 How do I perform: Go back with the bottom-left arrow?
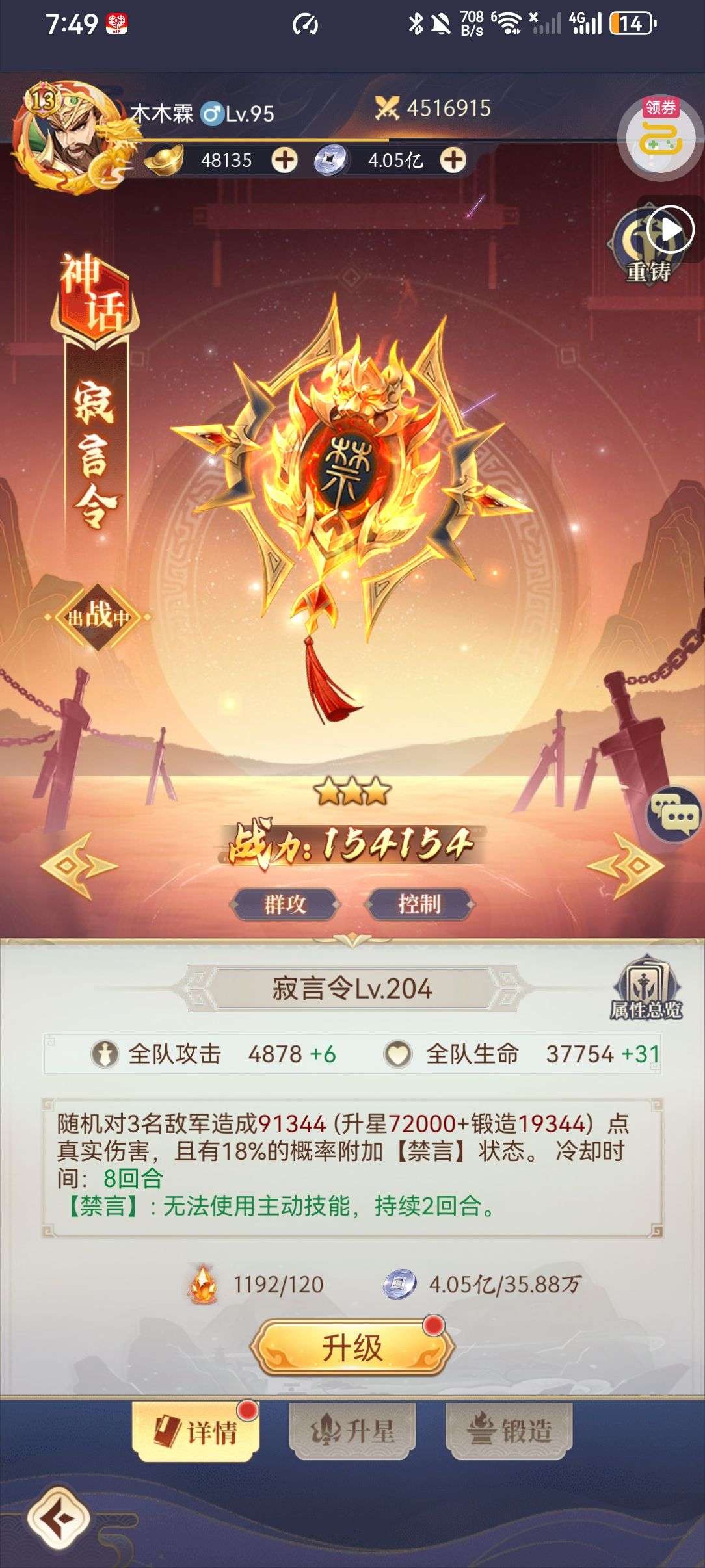click(58, 1518)
